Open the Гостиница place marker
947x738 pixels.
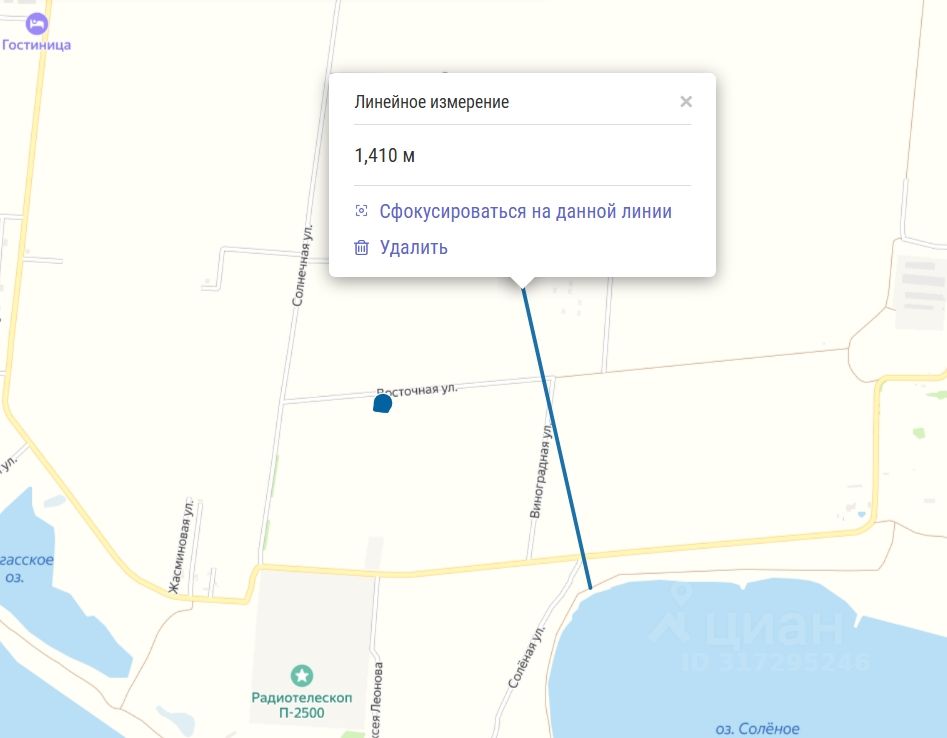pyautogui.click(x=37, y=24)
